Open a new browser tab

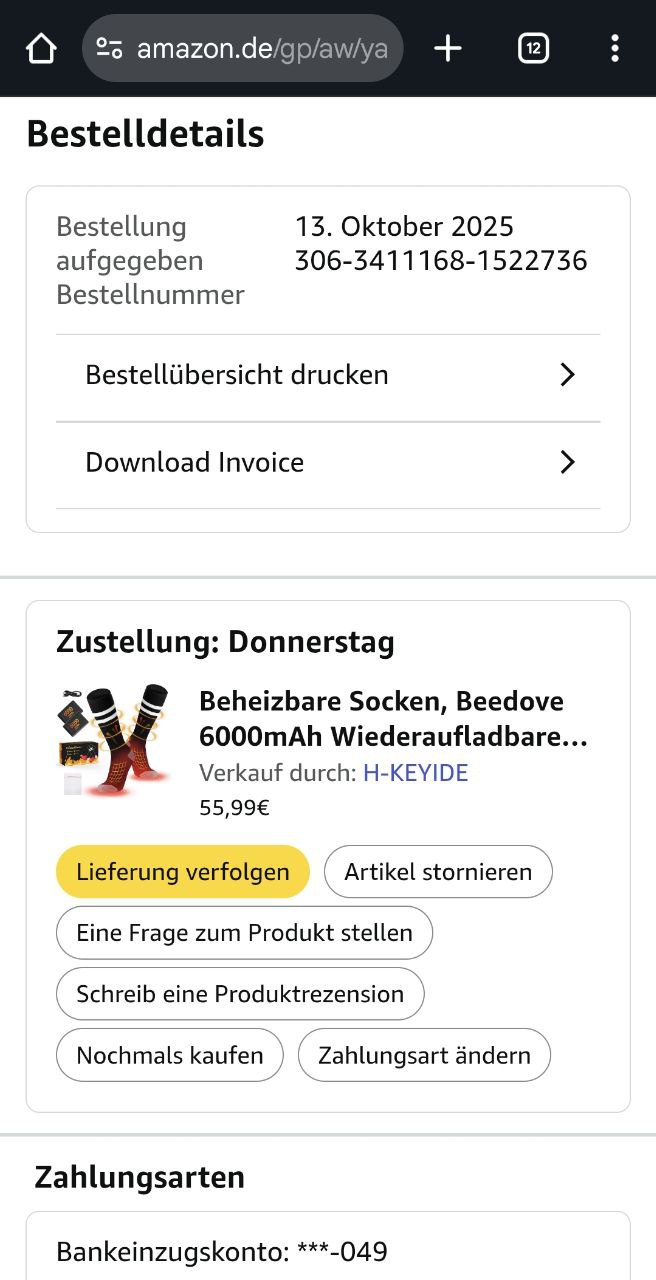click(448, 48)
